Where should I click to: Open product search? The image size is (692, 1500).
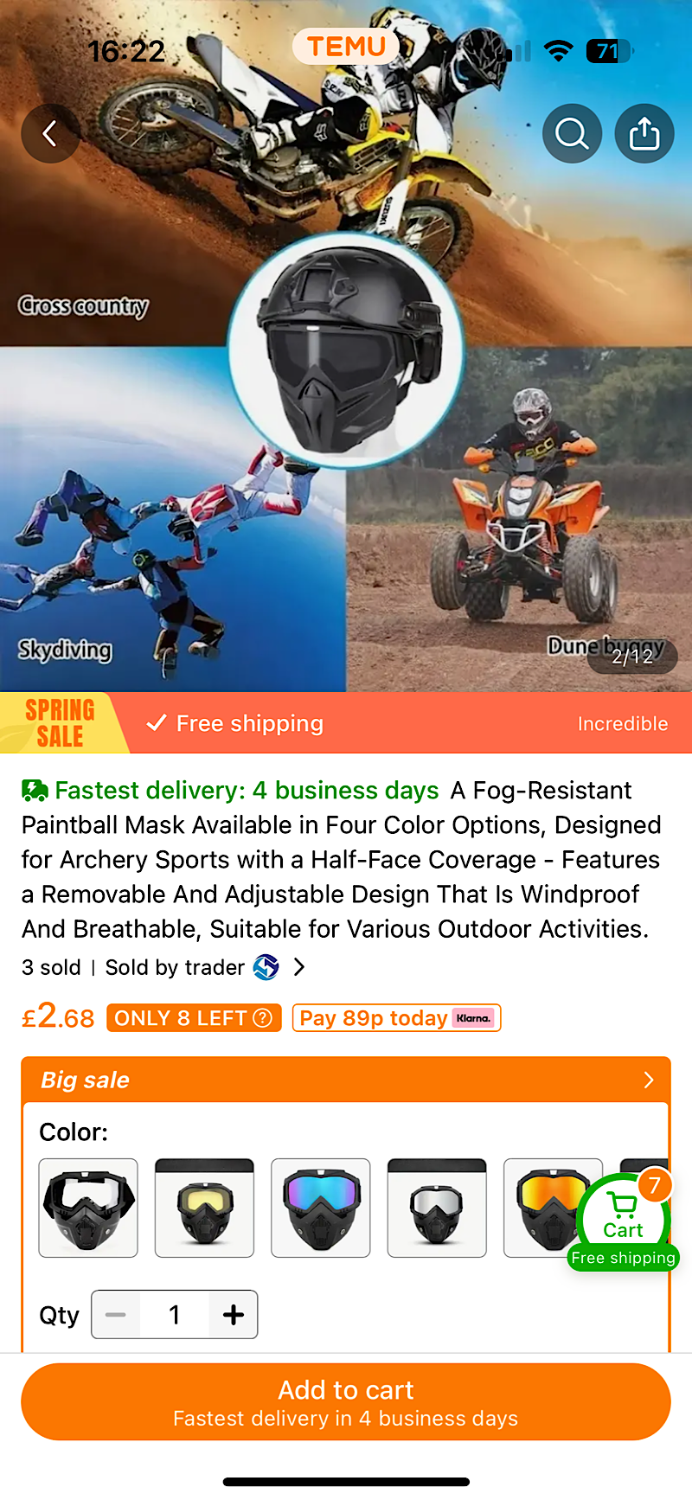(x=572, y=133)
